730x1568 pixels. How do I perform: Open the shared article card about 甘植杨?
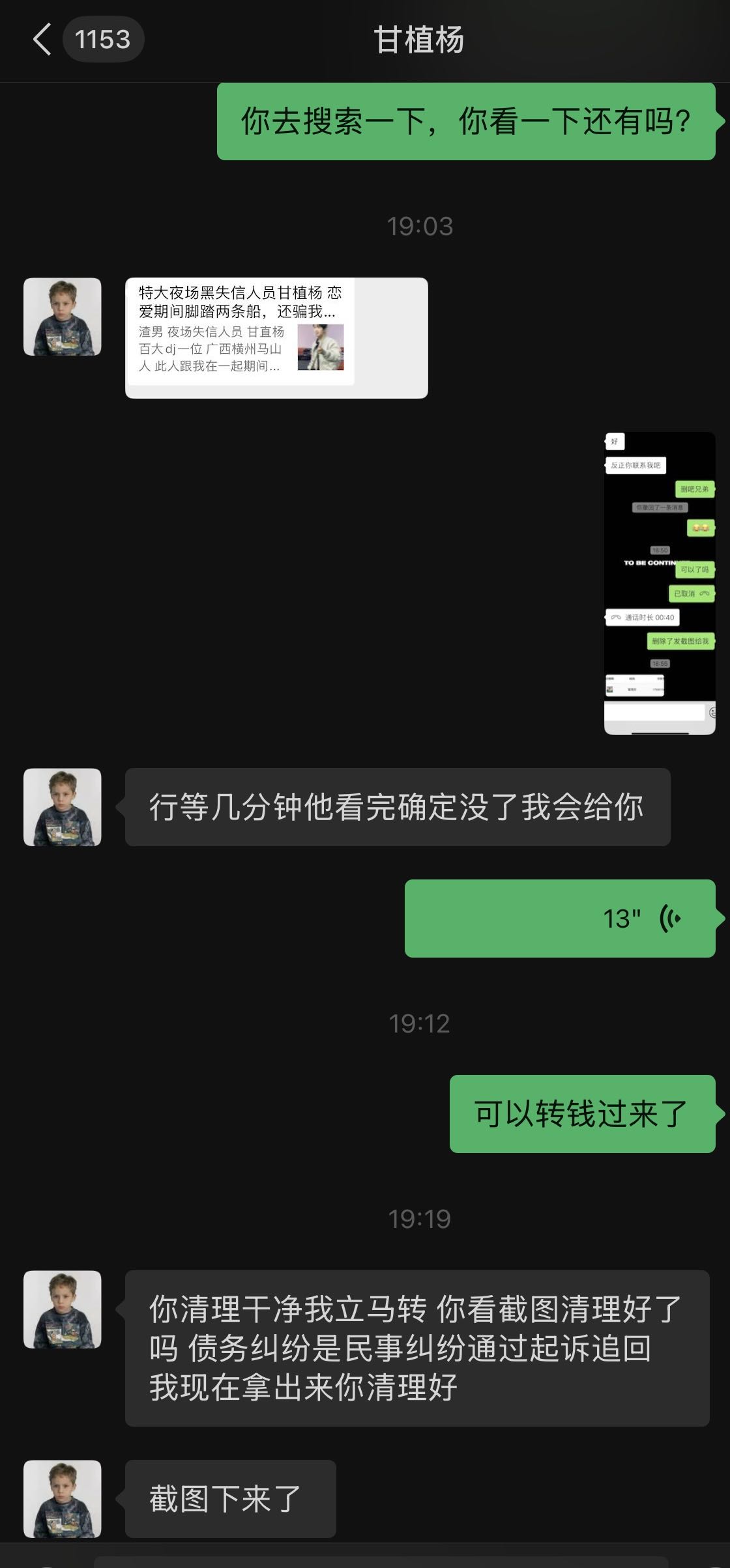pyautogui.click(x=276, y=338)
